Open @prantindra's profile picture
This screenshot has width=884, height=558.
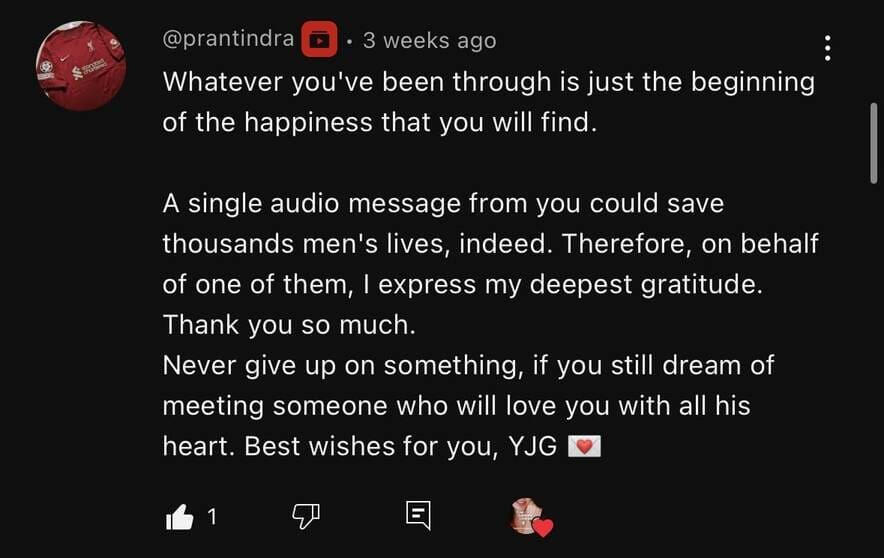(x=81, y=66)
